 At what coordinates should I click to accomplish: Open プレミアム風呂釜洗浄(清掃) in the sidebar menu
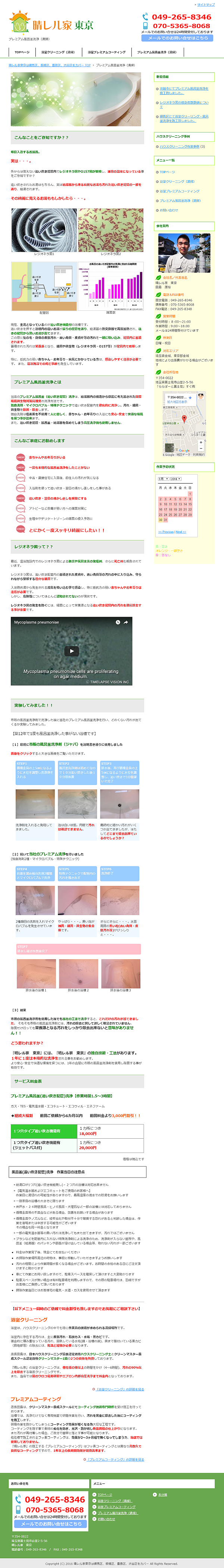pos(180,200)
